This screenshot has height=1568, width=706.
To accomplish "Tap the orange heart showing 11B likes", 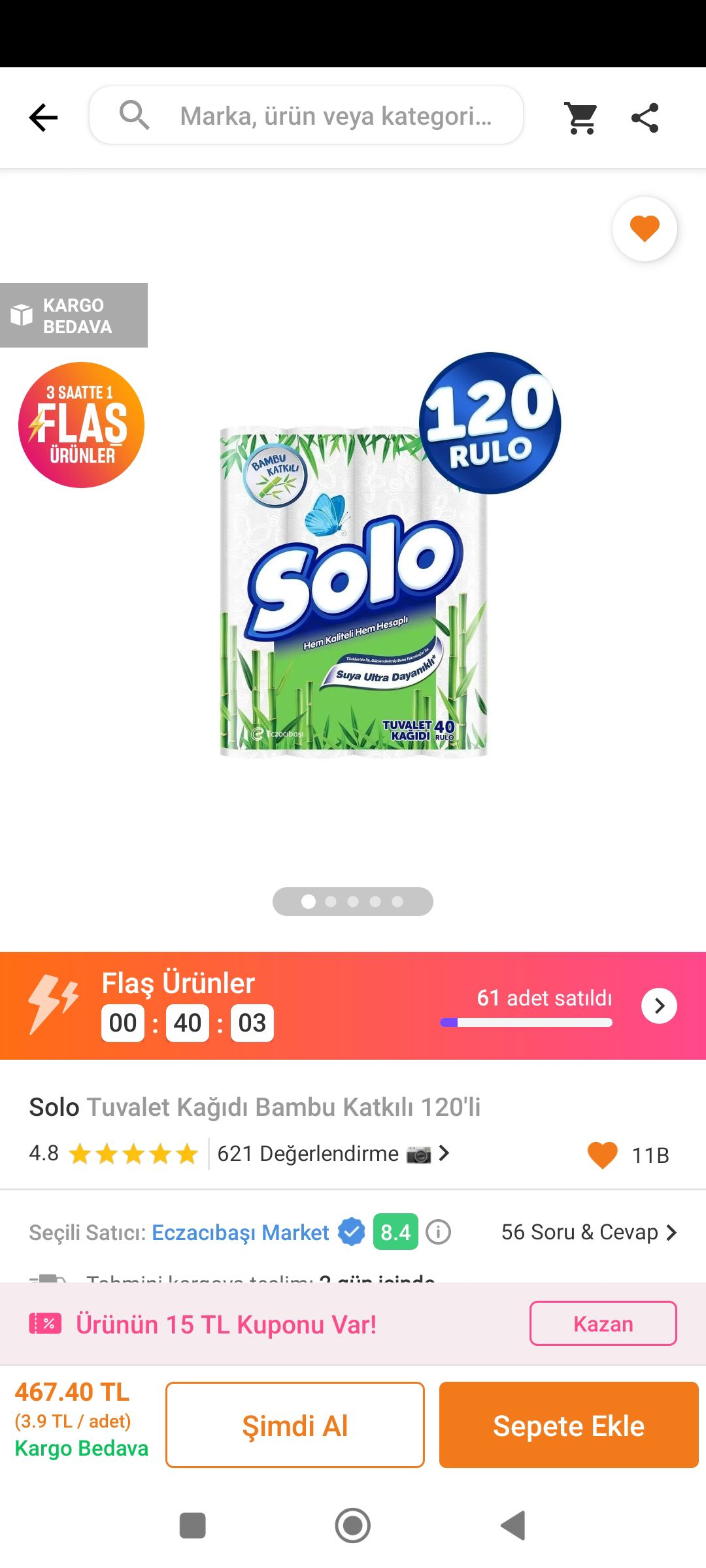I will [602, 1154].
